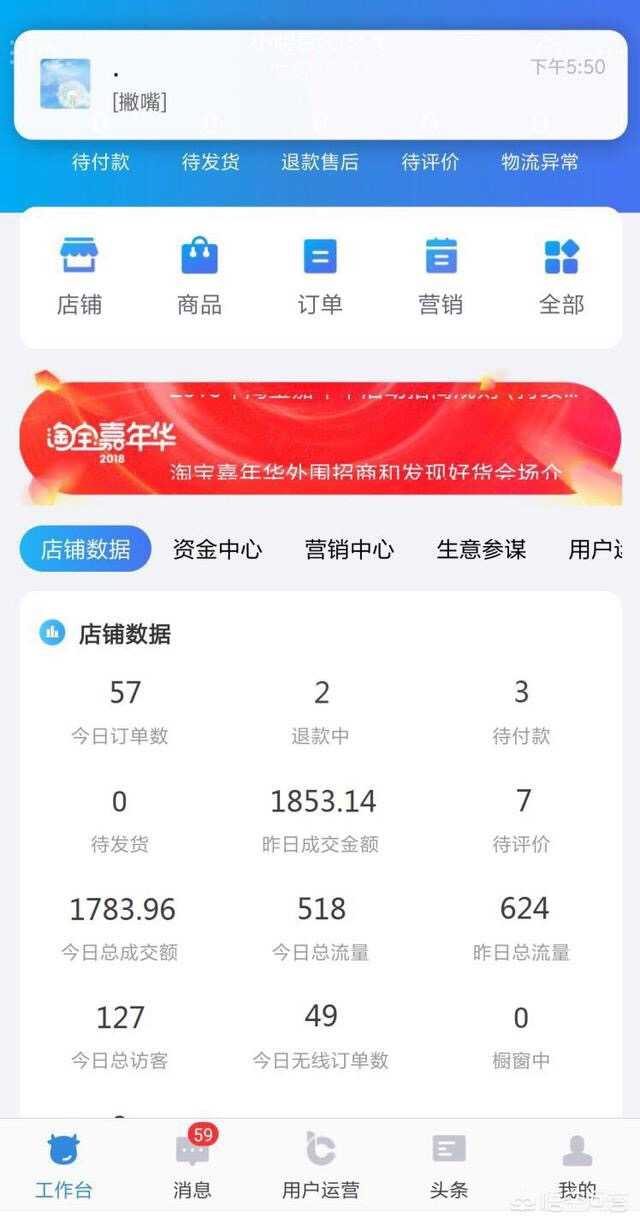Open 消息 messages with 59 unread
This screenshot has width=640, height=1224.
tap(192, 1166)
